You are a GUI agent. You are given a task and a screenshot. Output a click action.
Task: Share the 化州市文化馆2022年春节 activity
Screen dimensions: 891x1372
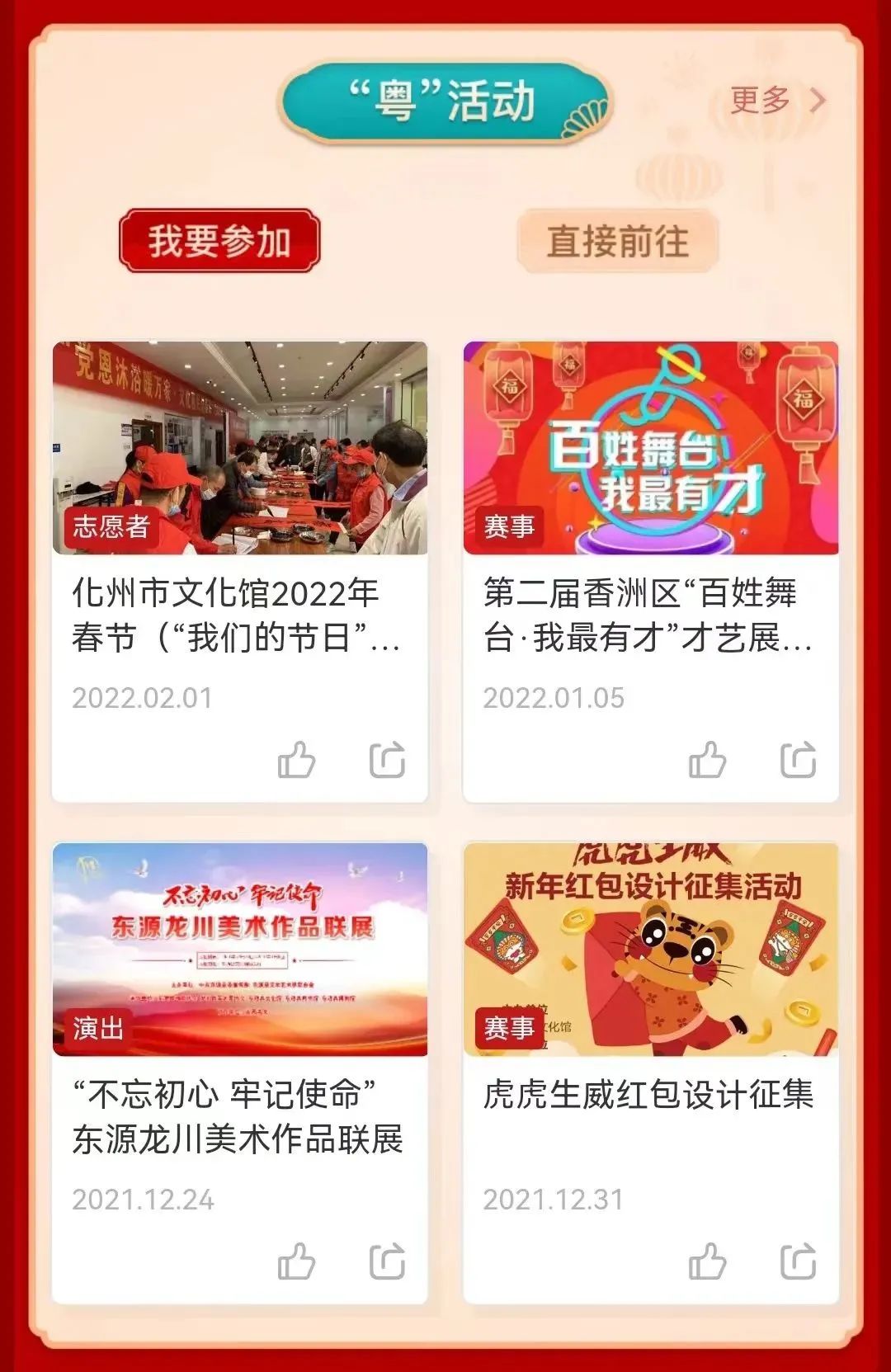coord(386,759)
